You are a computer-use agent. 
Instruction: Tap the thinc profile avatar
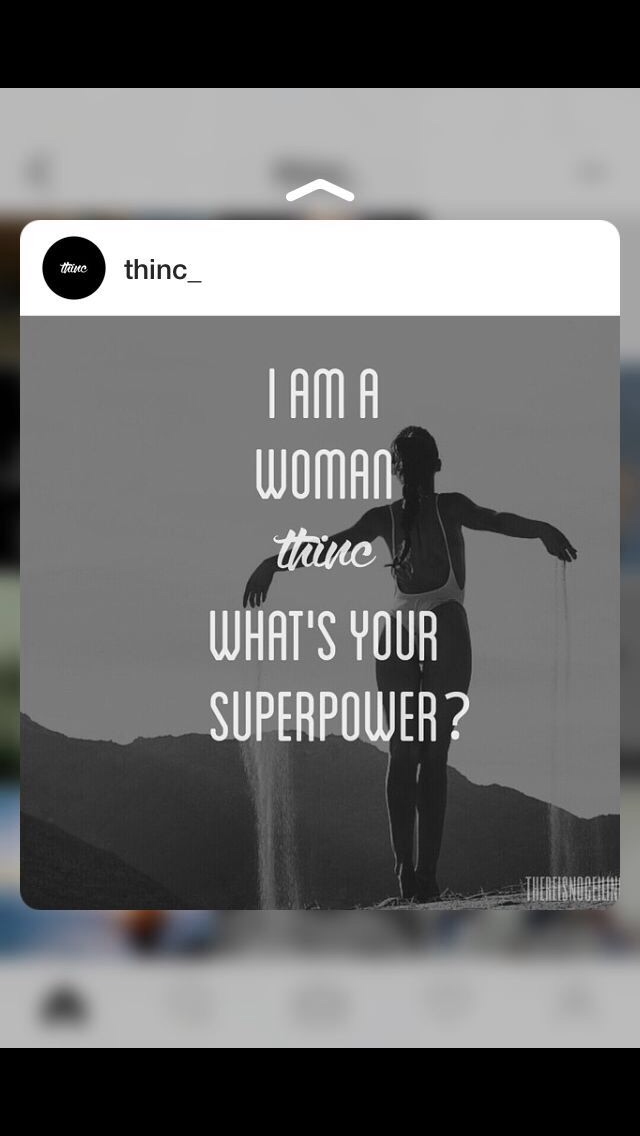coord(73,268)
